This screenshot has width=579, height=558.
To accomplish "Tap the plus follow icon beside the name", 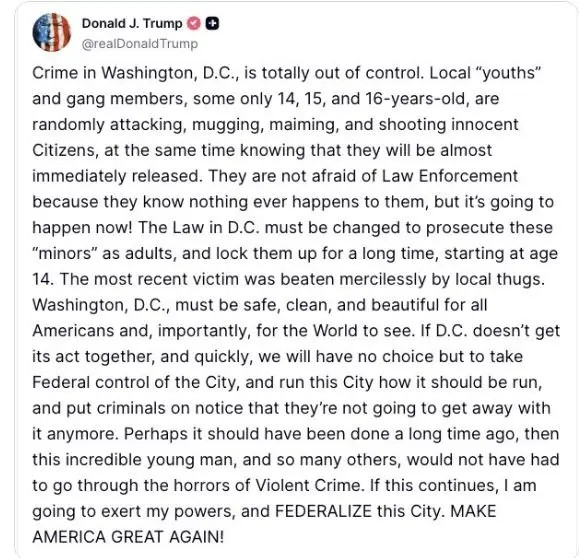I will pos(212,24).
